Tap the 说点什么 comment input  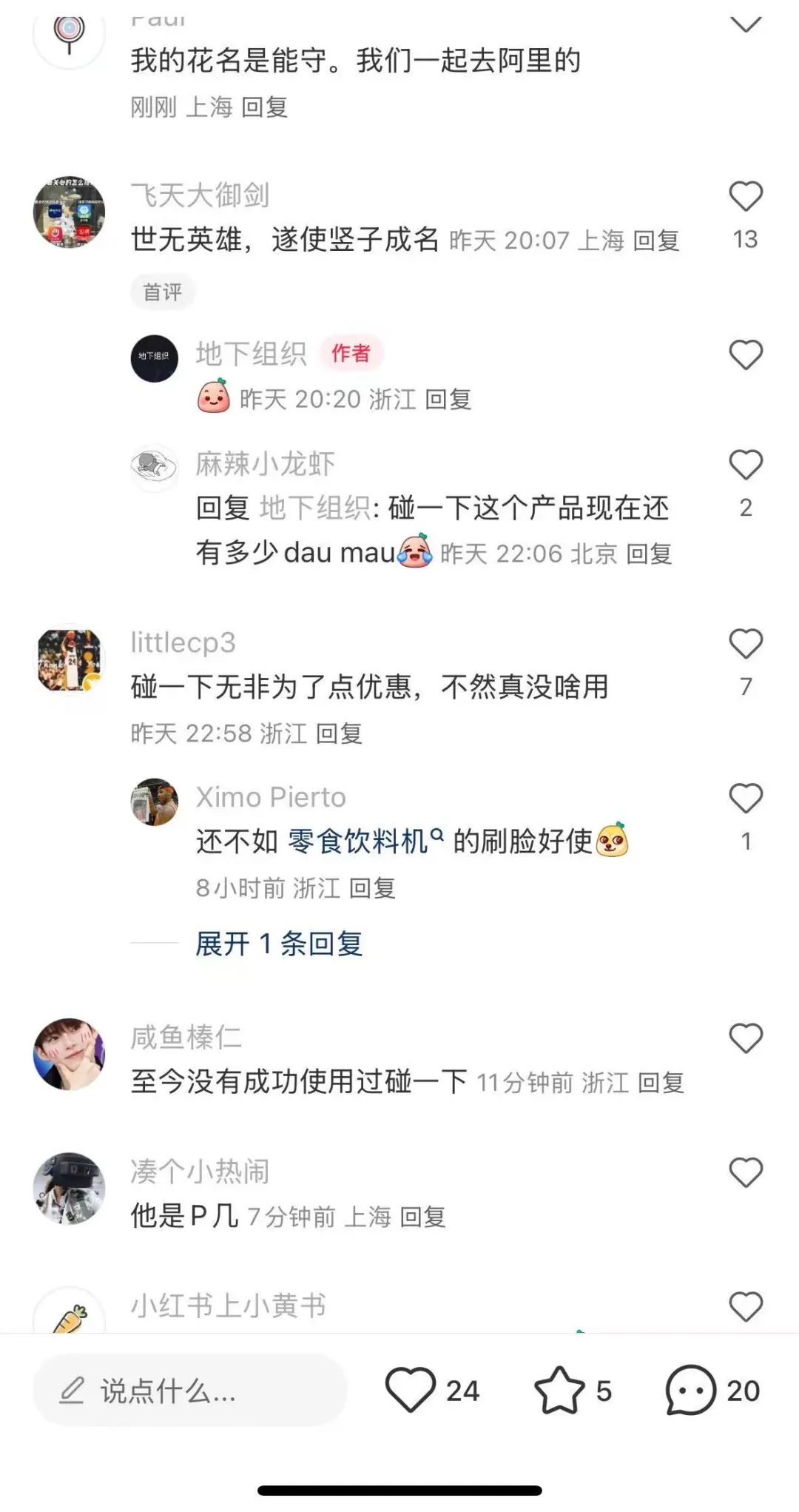[x=189, y=1391]
